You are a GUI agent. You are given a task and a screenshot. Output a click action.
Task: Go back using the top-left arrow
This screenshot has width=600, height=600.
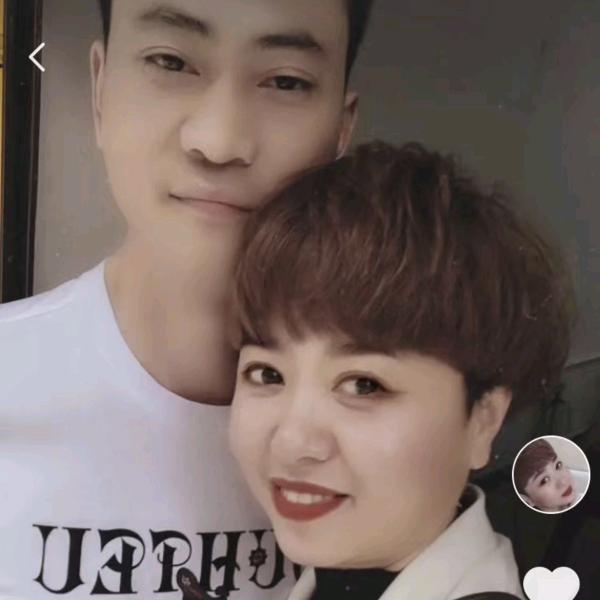(x=36, y=57)
